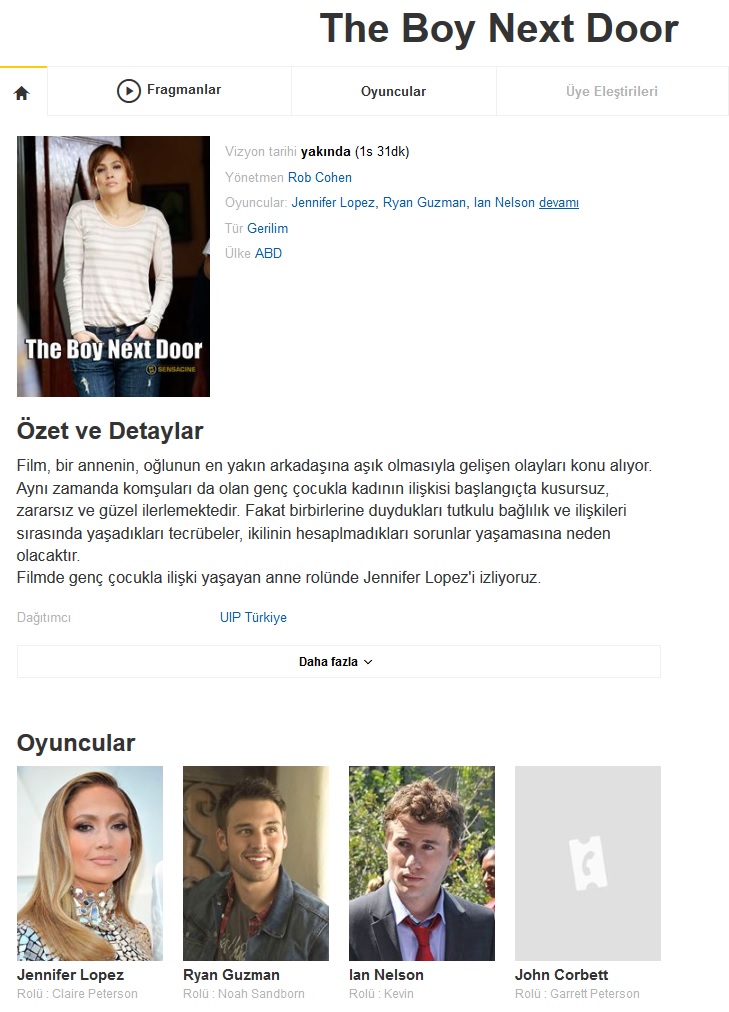Tap the Ian Nelson link in details
The height and width of the screenshot is (1012, 729).
coord(503,203)
